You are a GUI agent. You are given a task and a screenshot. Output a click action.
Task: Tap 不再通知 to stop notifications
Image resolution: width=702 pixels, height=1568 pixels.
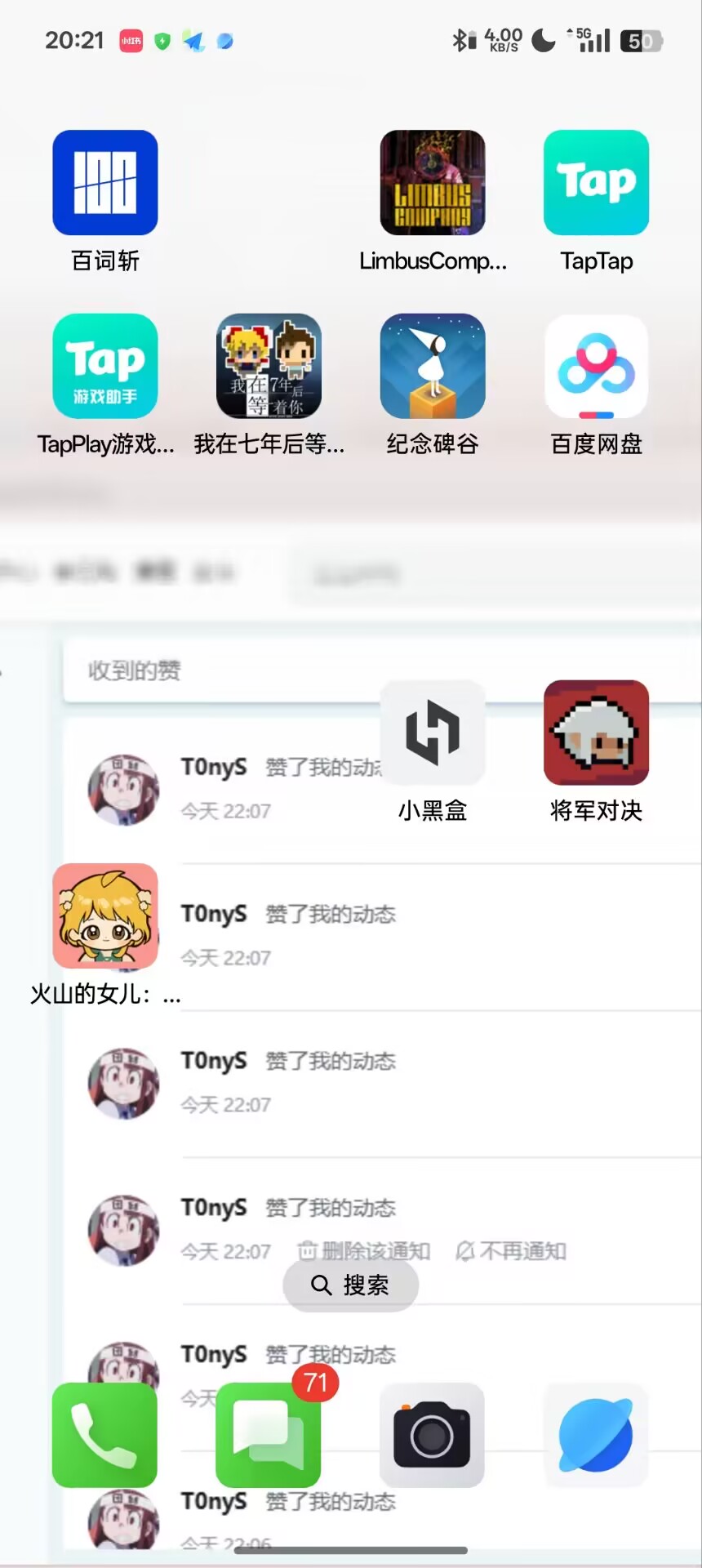(510, 1250)
